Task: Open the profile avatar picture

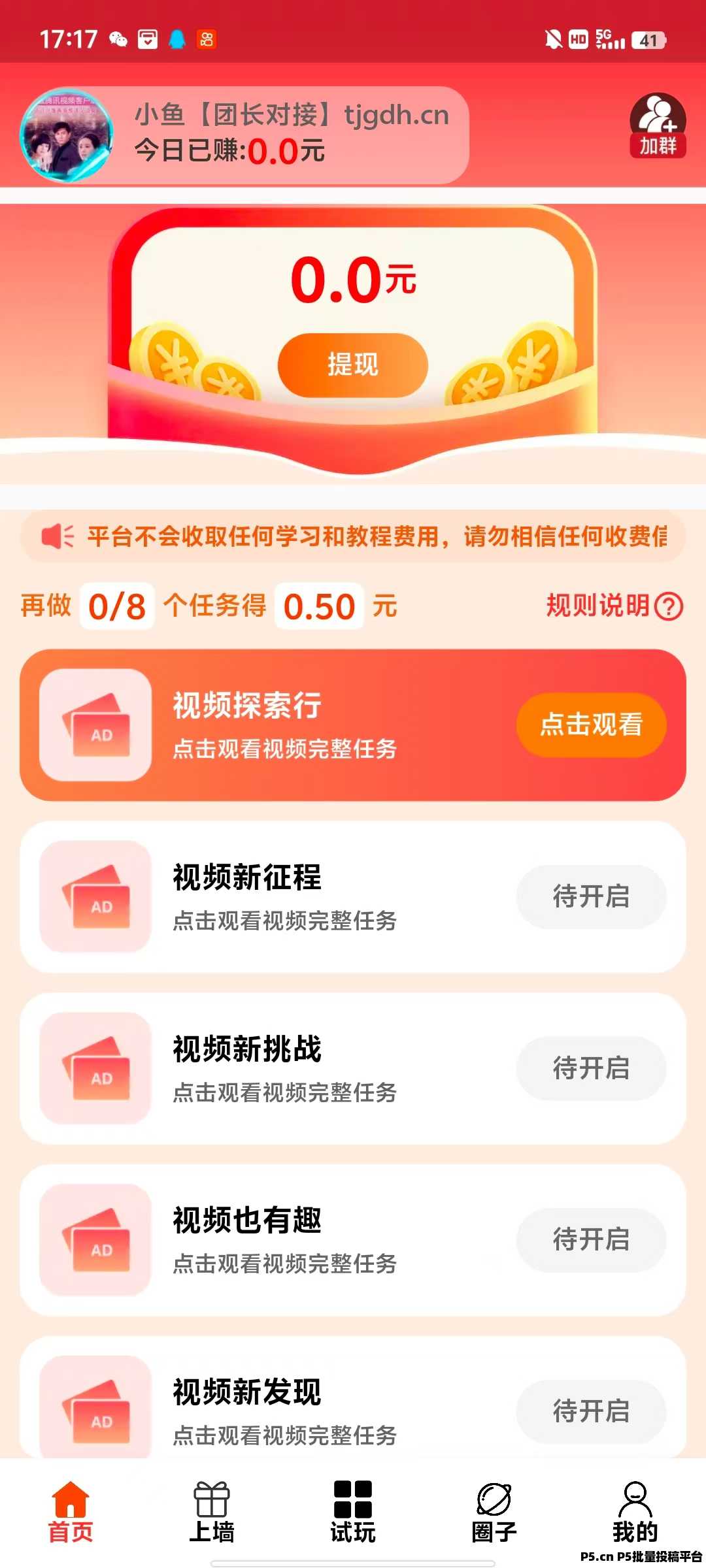Action: [x=67, y=135]
